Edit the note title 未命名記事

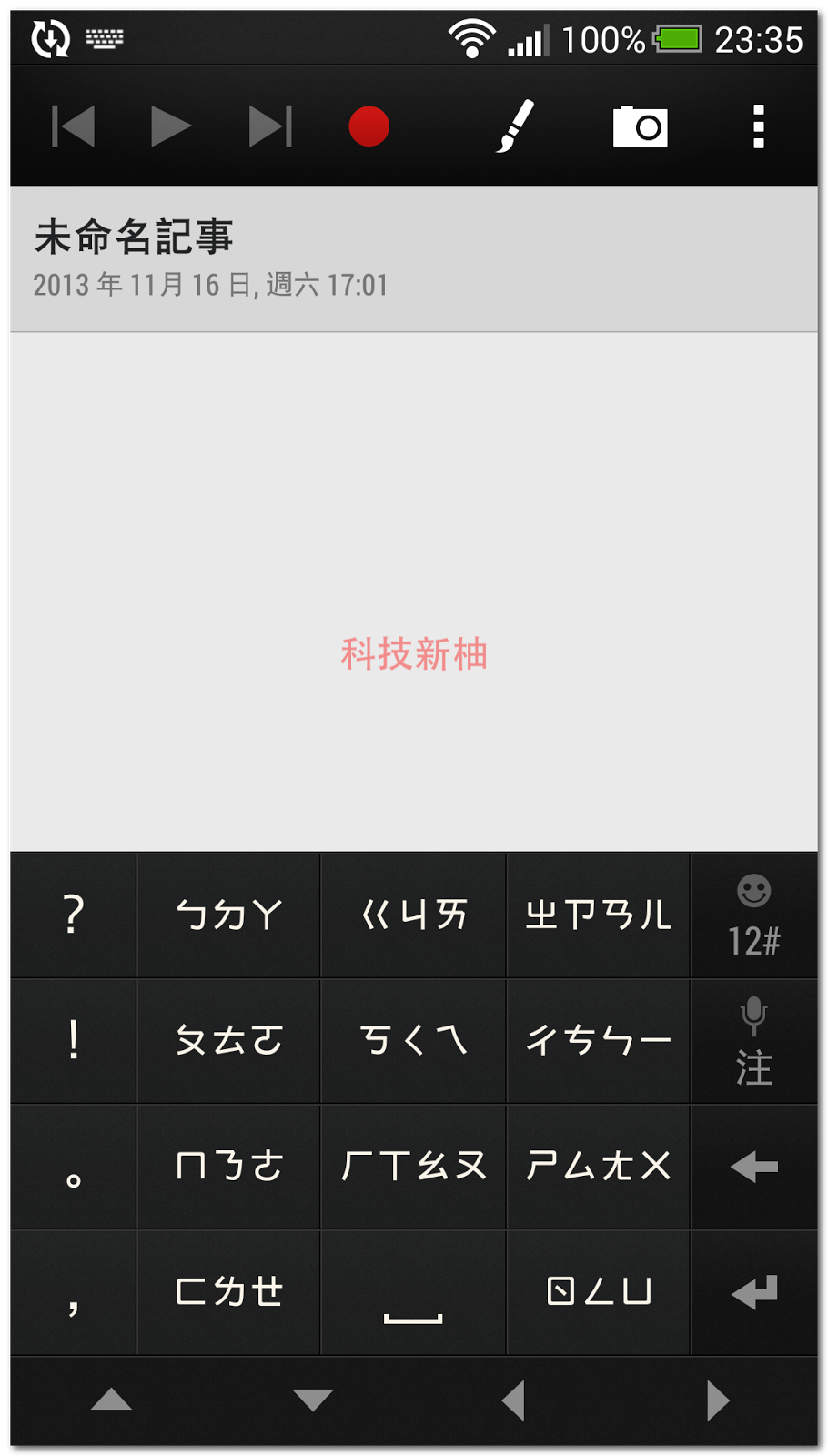pyautogui.click(x=134, y=238)
